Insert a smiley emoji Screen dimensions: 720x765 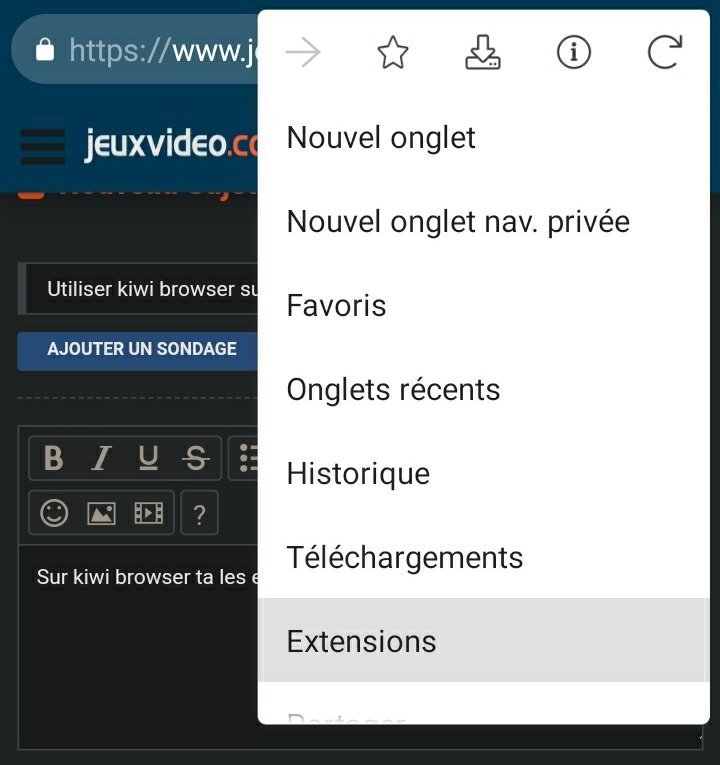(x=54, y=514)
